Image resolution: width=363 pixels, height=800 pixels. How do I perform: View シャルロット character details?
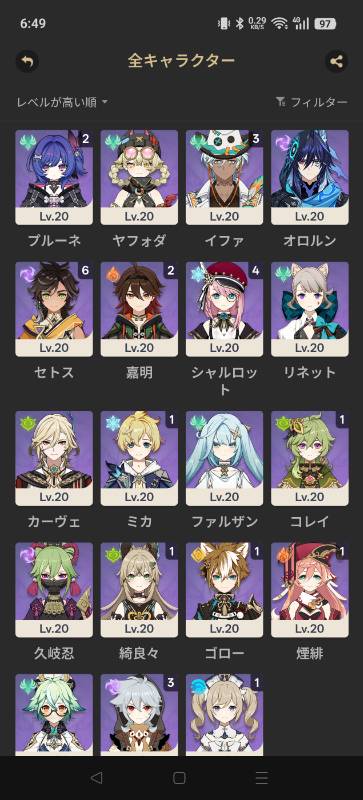click(225, 309)
